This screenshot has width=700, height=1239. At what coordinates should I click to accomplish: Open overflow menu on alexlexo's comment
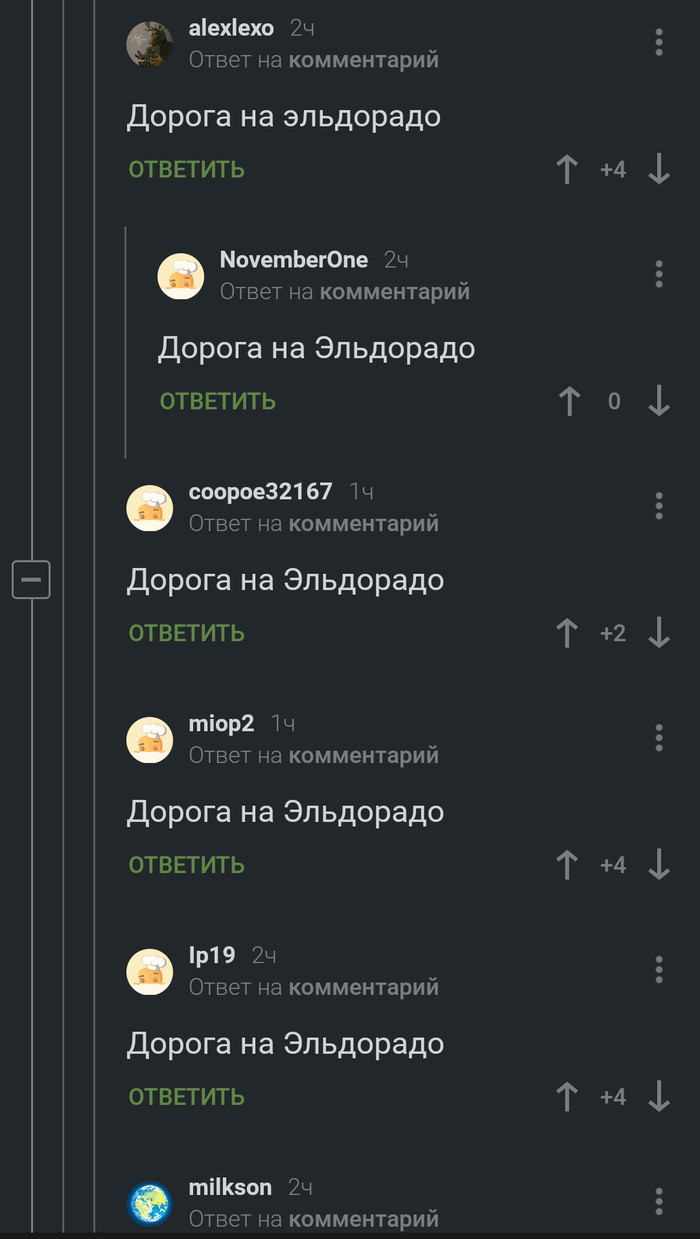pyautogui.click(x=658, y=42)
